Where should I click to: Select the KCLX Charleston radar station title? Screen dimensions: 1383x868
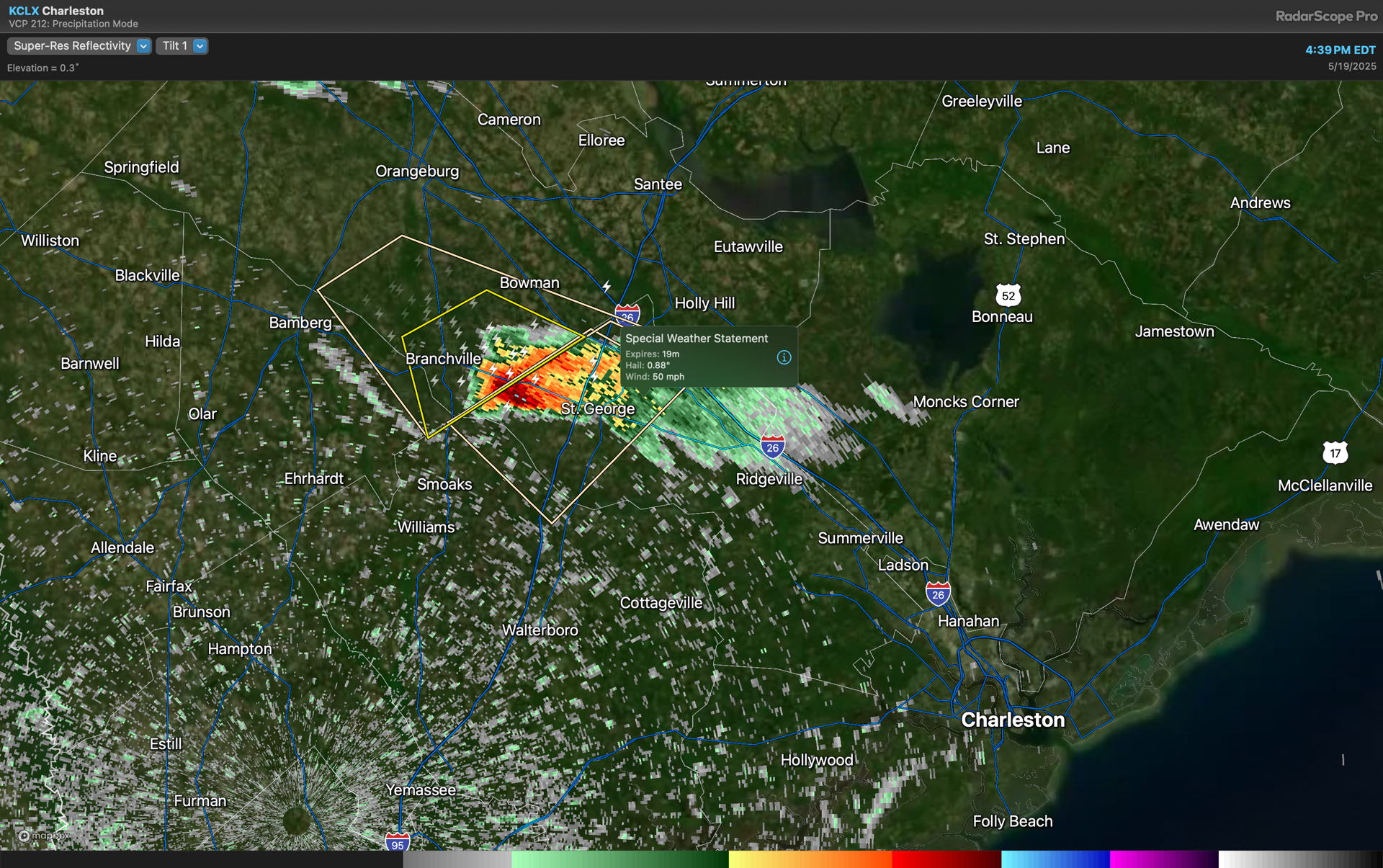click(x=56, y=11)
